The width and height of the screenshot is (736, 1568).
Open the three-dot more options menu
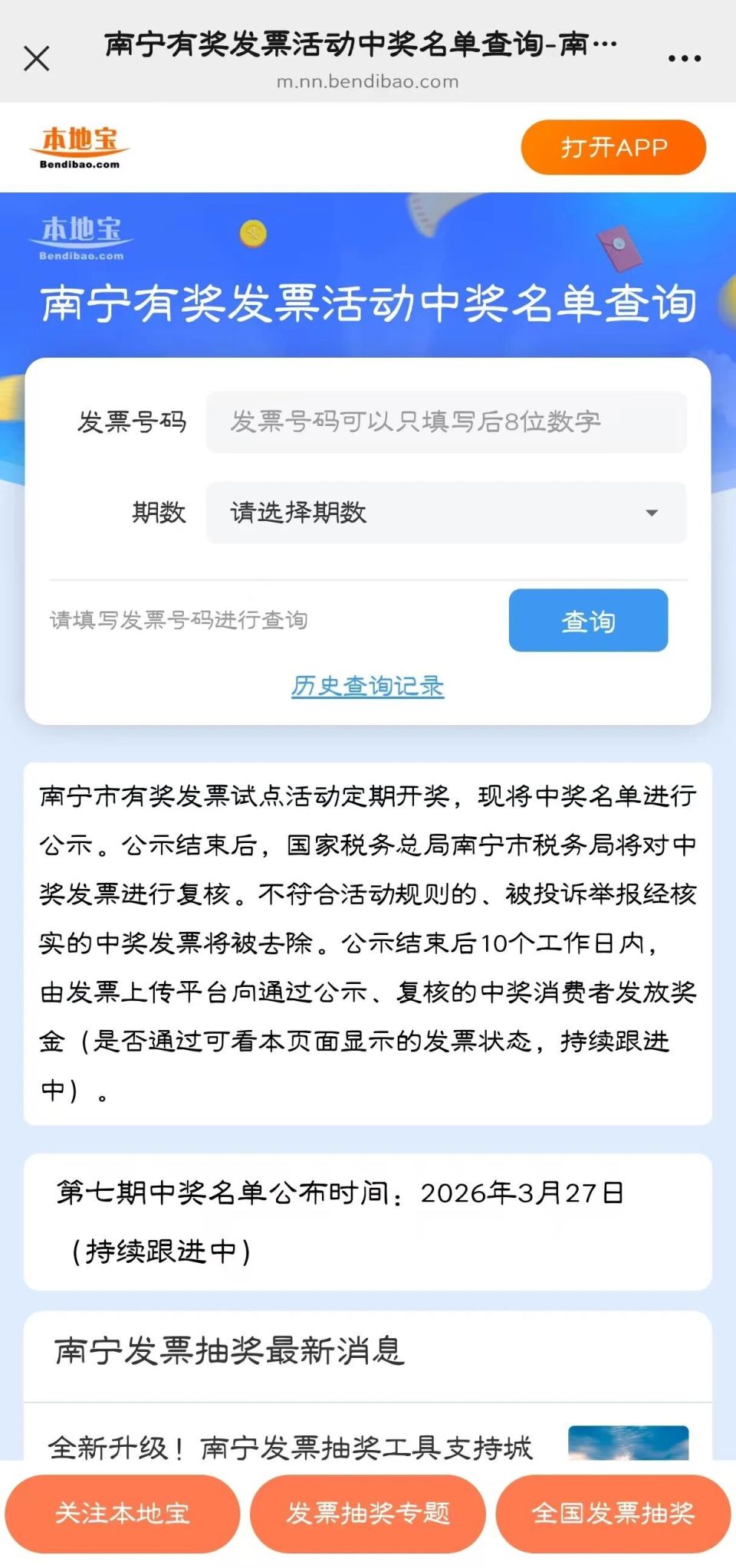point(681,57)
